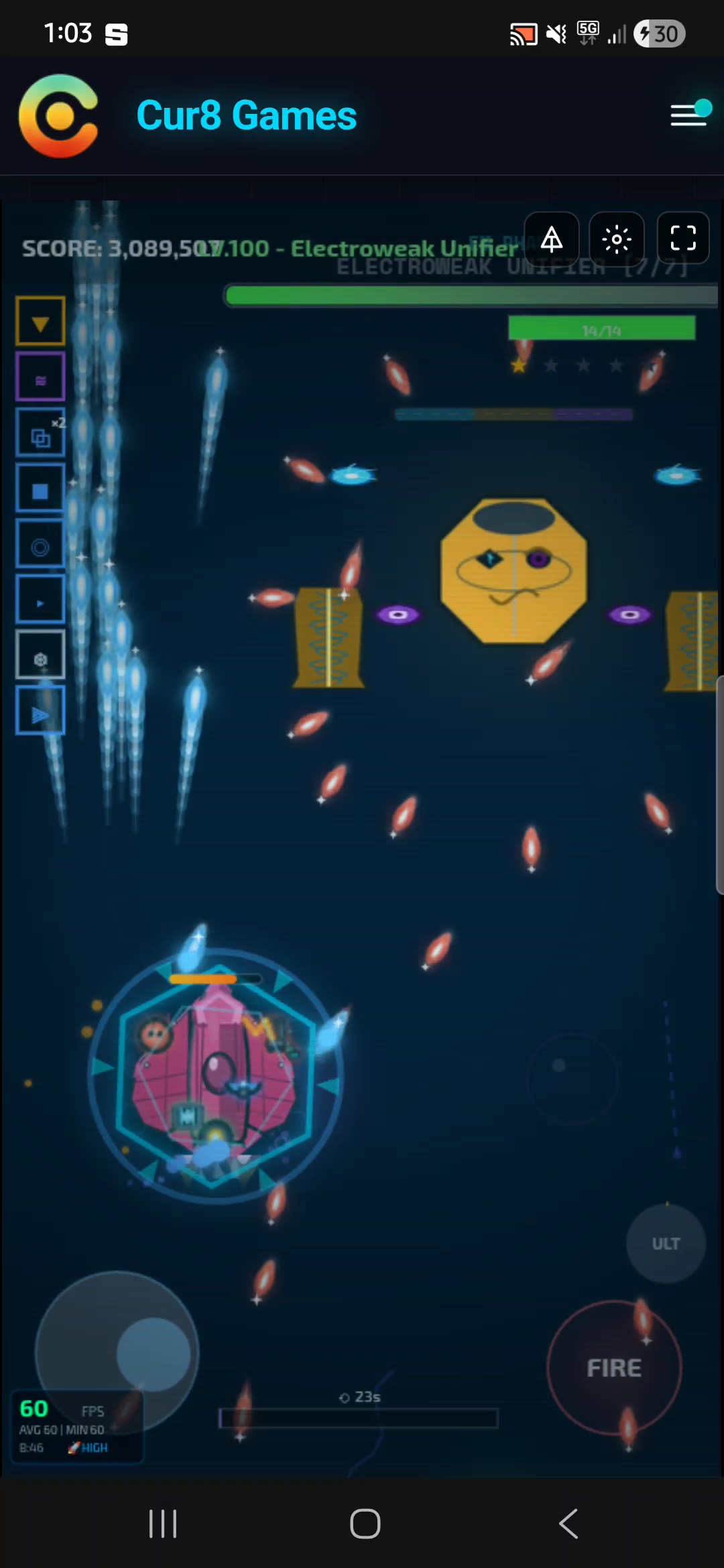
Task: Tap the tree icon button
Action: 552,239
